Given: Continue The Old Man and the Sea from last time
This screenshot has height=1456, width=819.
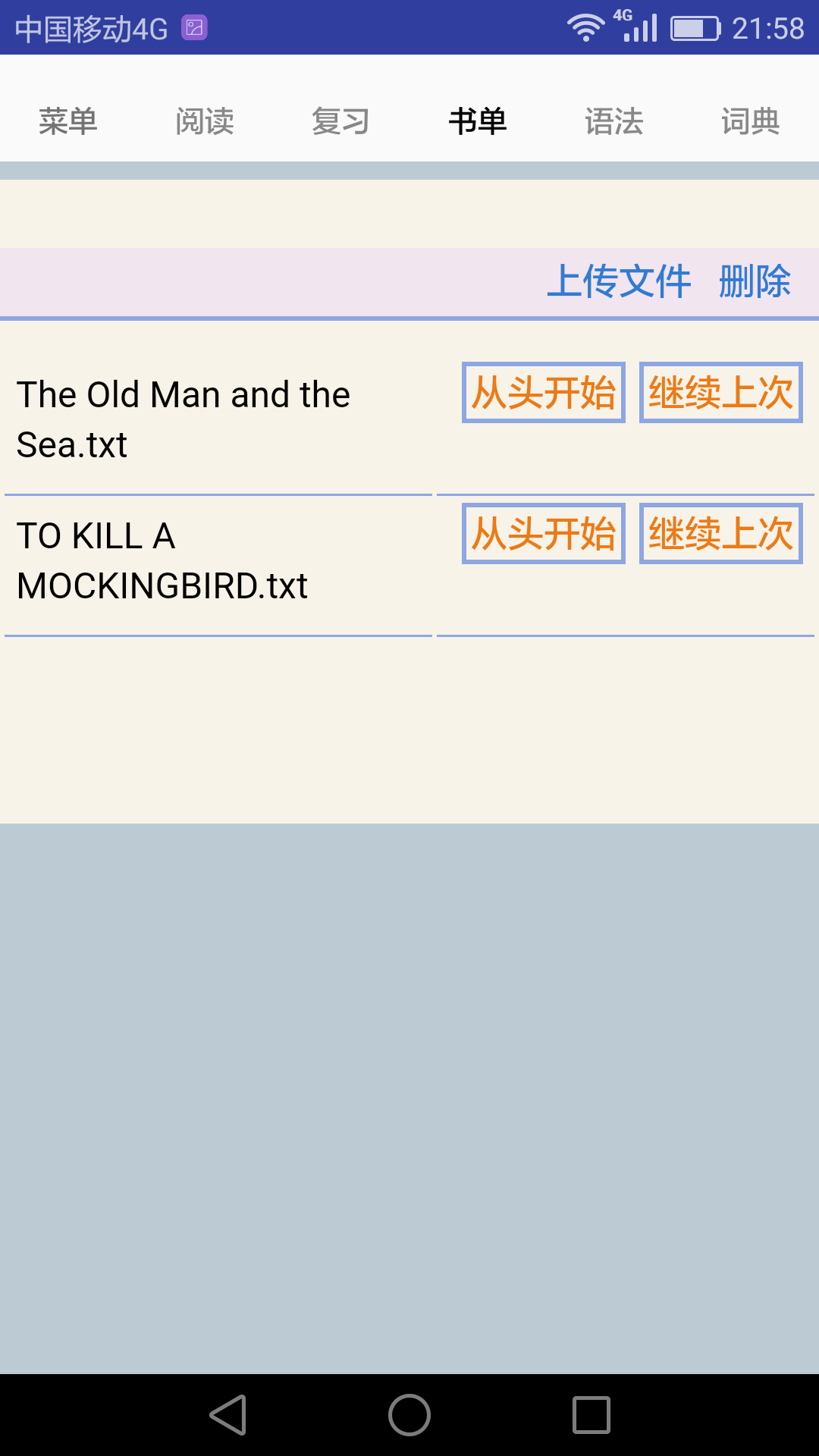Looking at the screenshot, I should (x=721, y=393).
